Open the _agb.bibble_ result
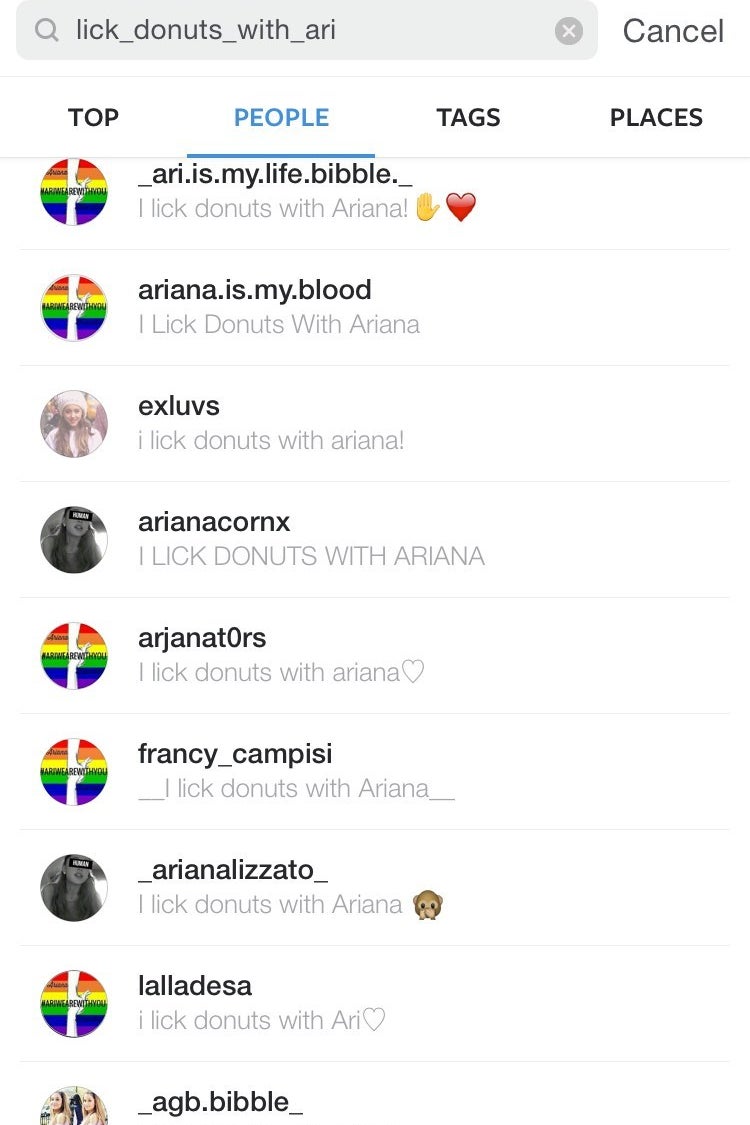750x1125 pixels. point(220,1103)
